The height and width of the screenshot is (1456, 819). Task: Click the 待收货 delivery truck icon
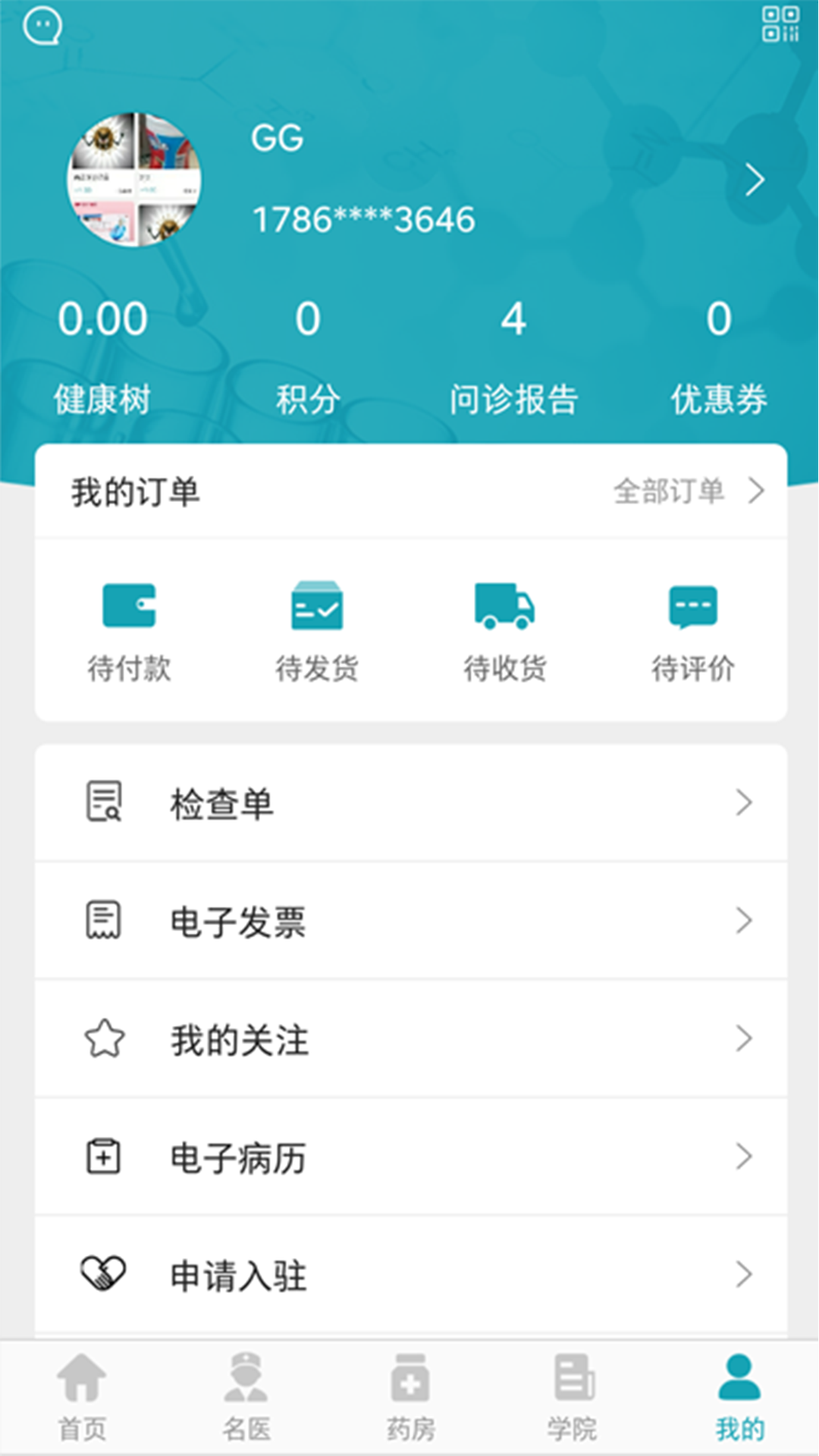(x=504, y=604)
